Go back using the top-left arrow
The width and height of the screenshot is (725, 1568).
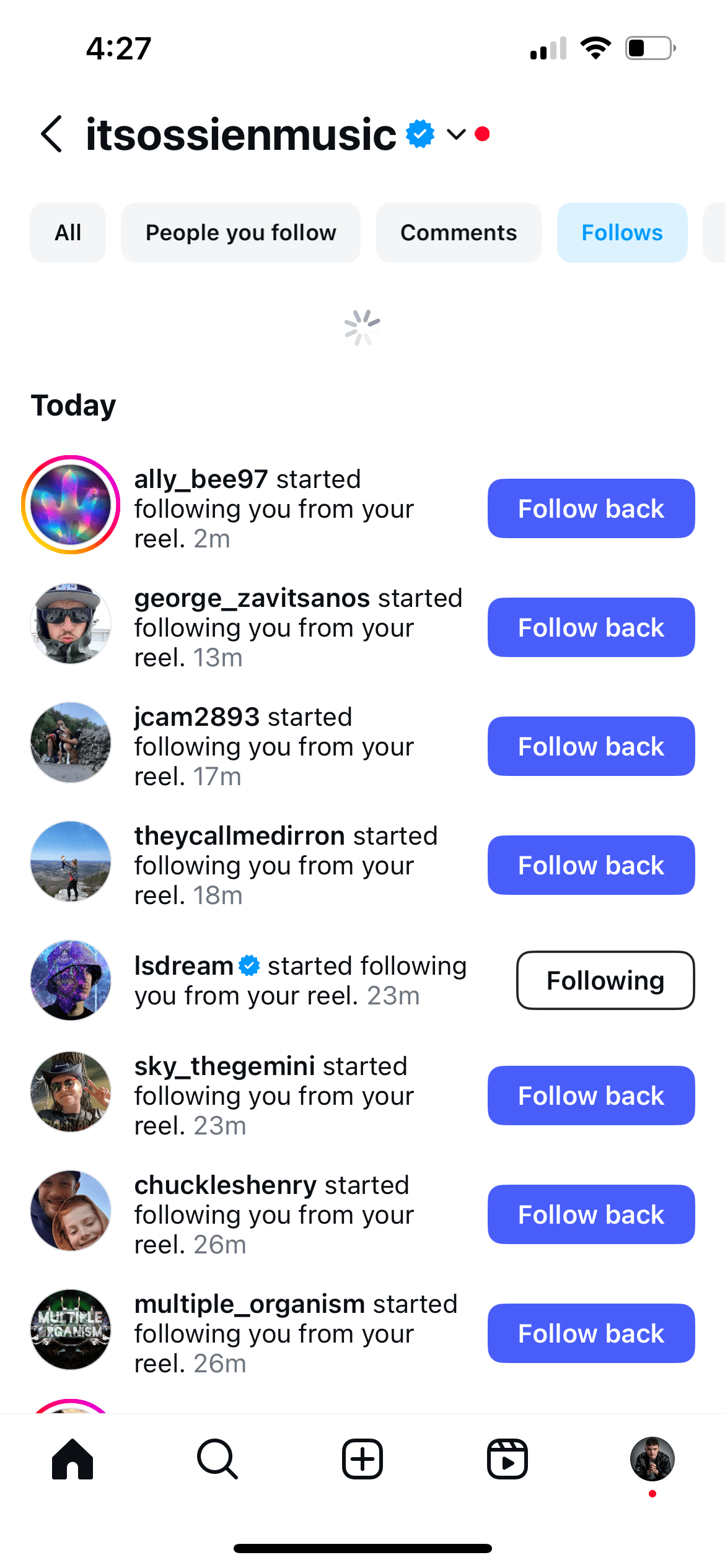(x=52, y=134)
